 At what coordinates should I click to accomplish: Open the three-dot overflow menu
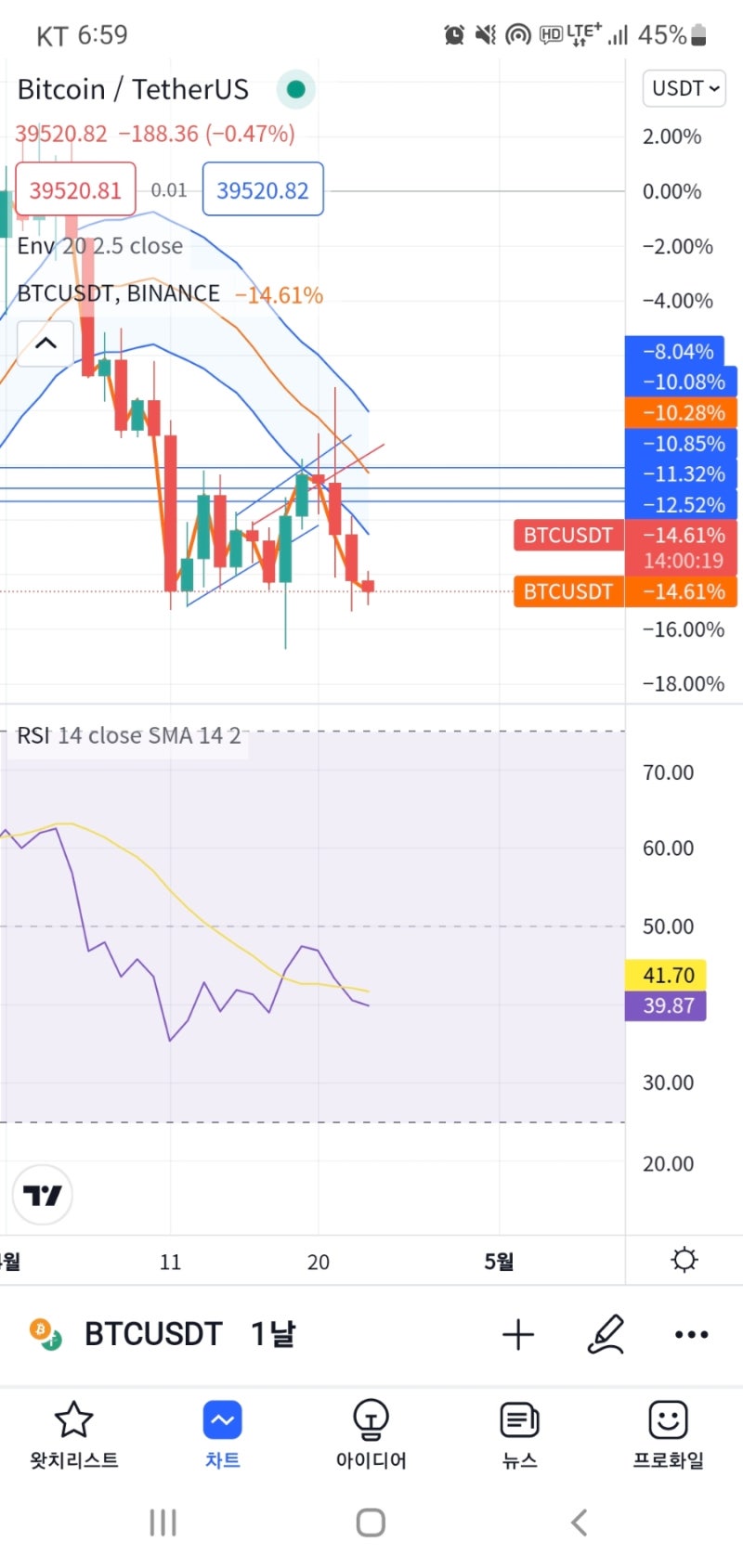[691, 1334]
